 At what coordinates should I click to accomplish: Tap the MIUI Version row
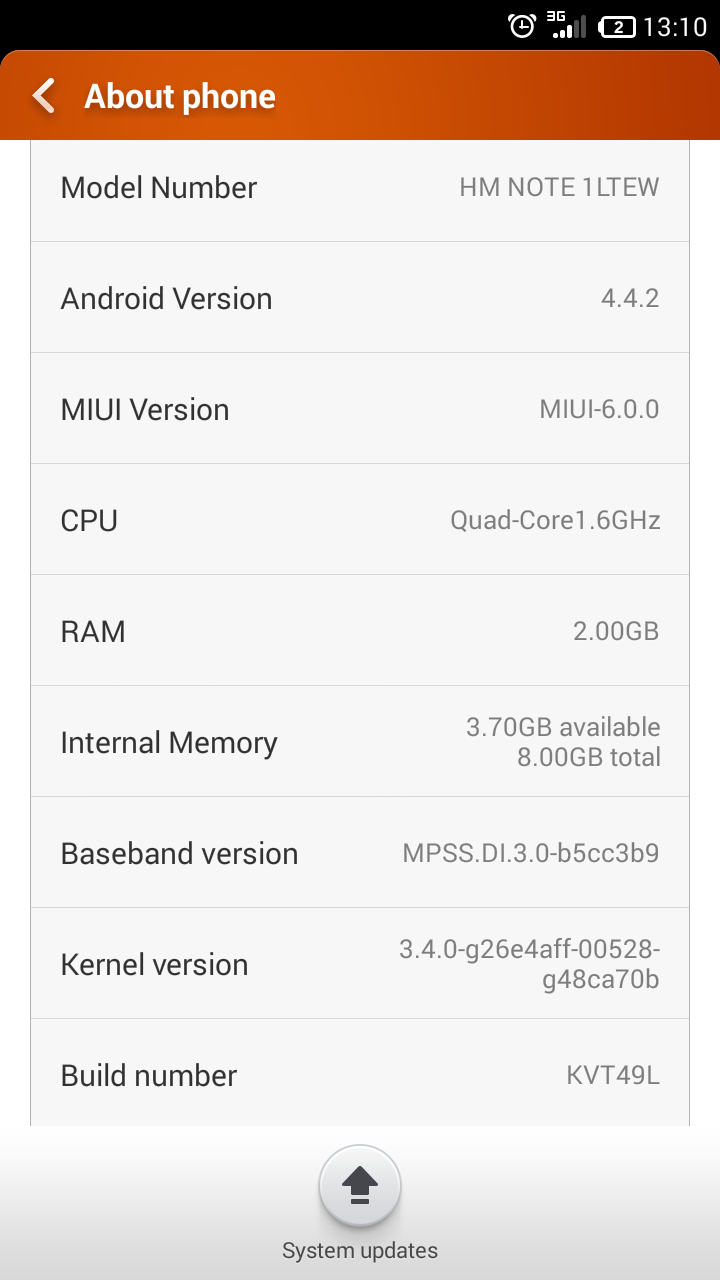click(360, 409)
